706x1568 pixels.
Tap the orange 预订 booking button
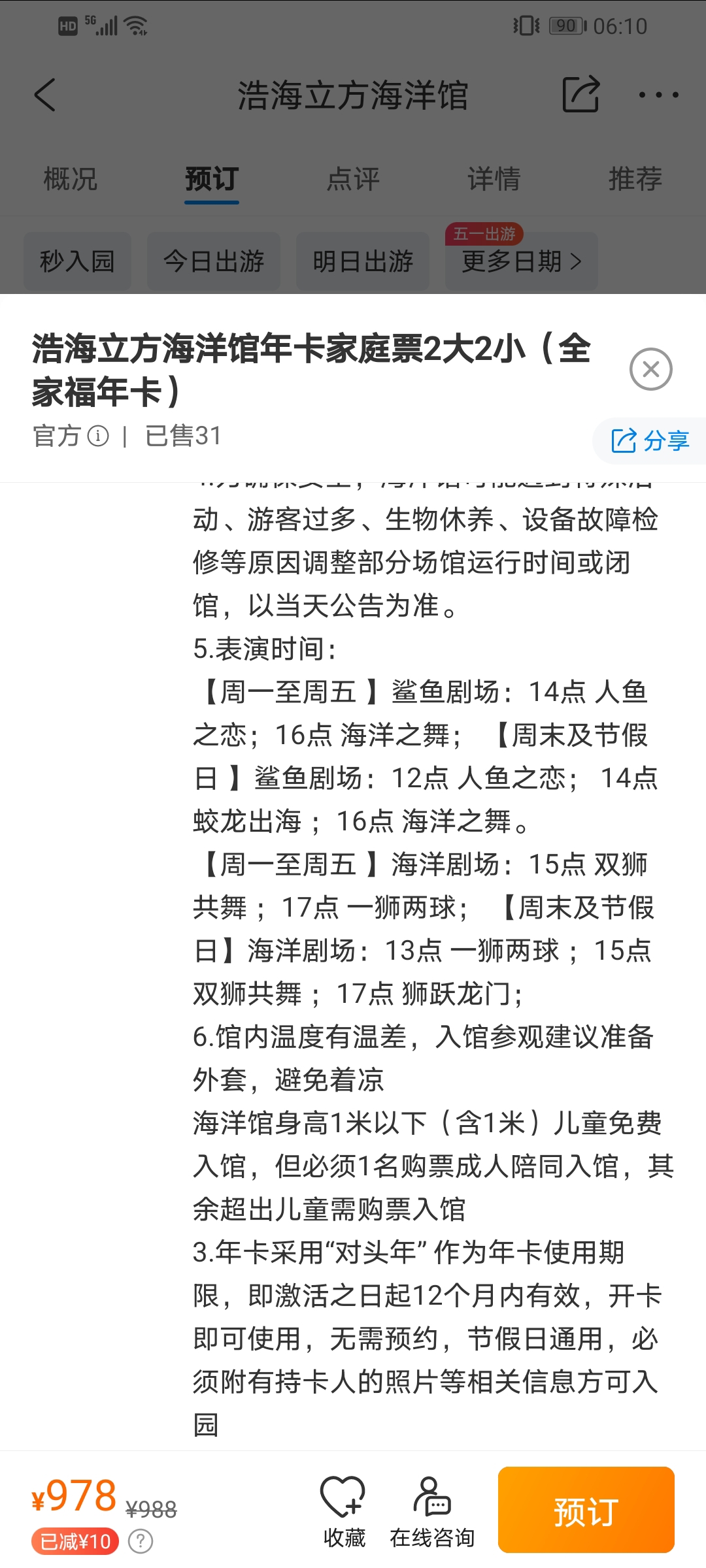pyautogui.click(x=586, y=1511)
